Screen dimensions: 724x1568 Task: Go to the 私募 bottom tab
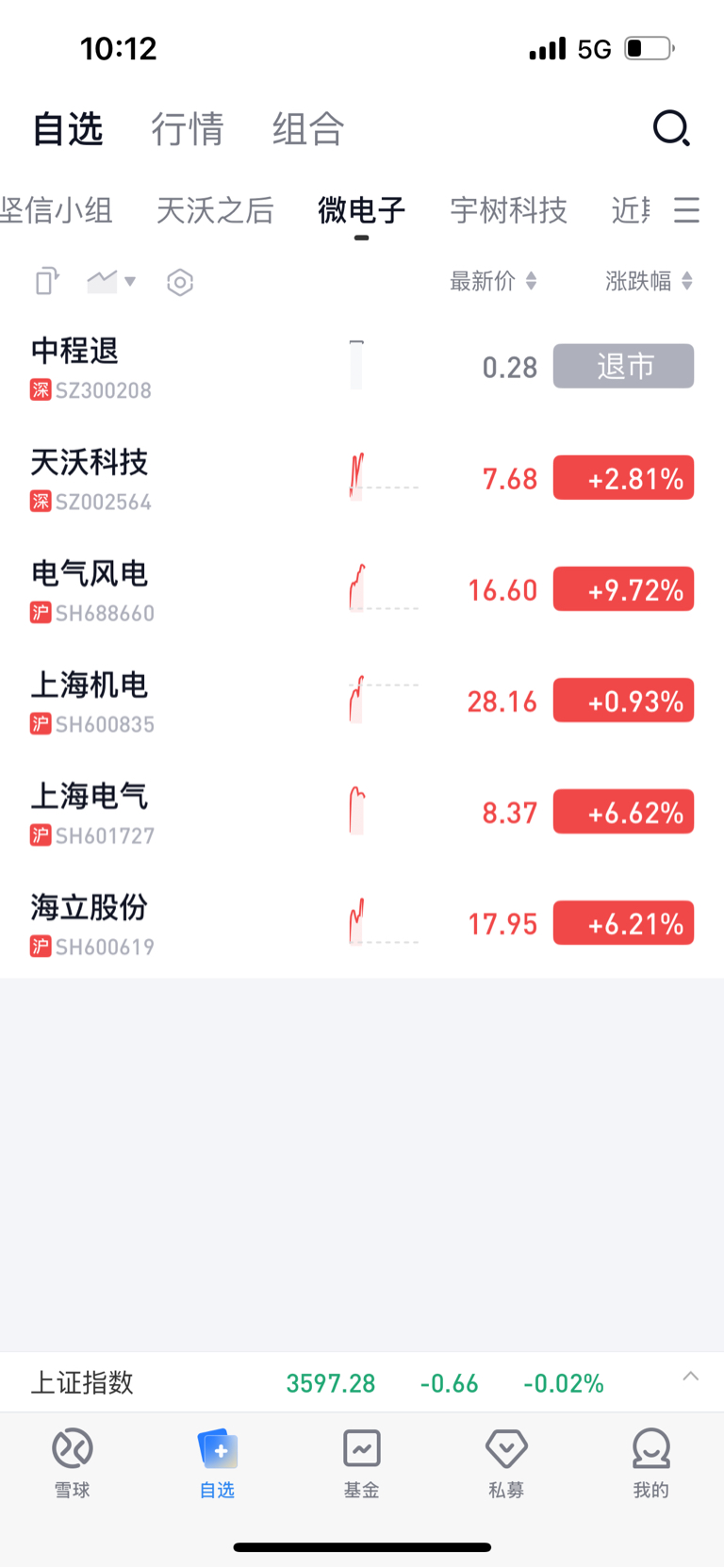(x=506, y=1462)
